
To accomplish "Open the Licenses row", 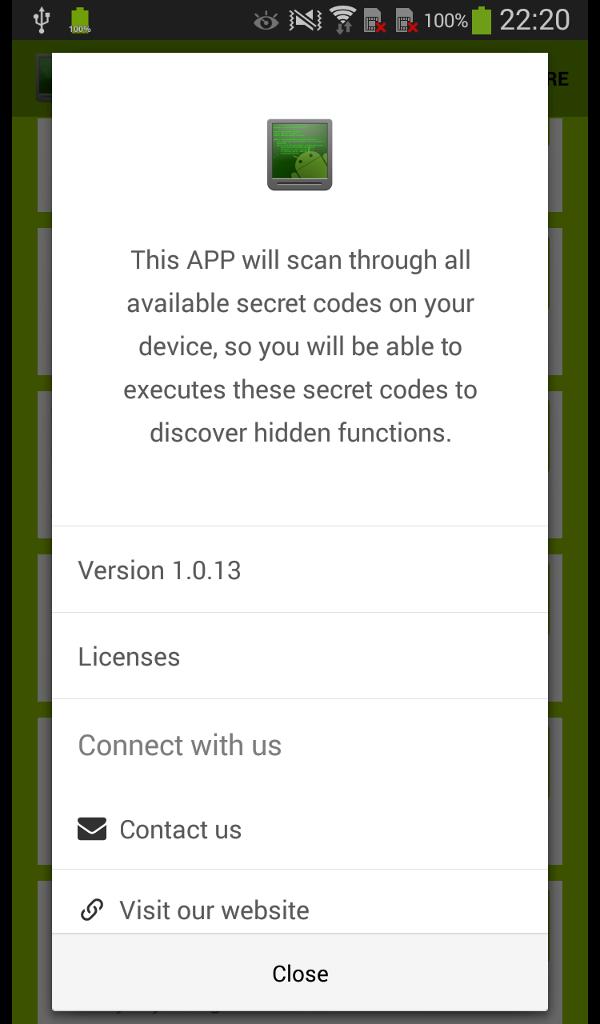I will (300, 657).
